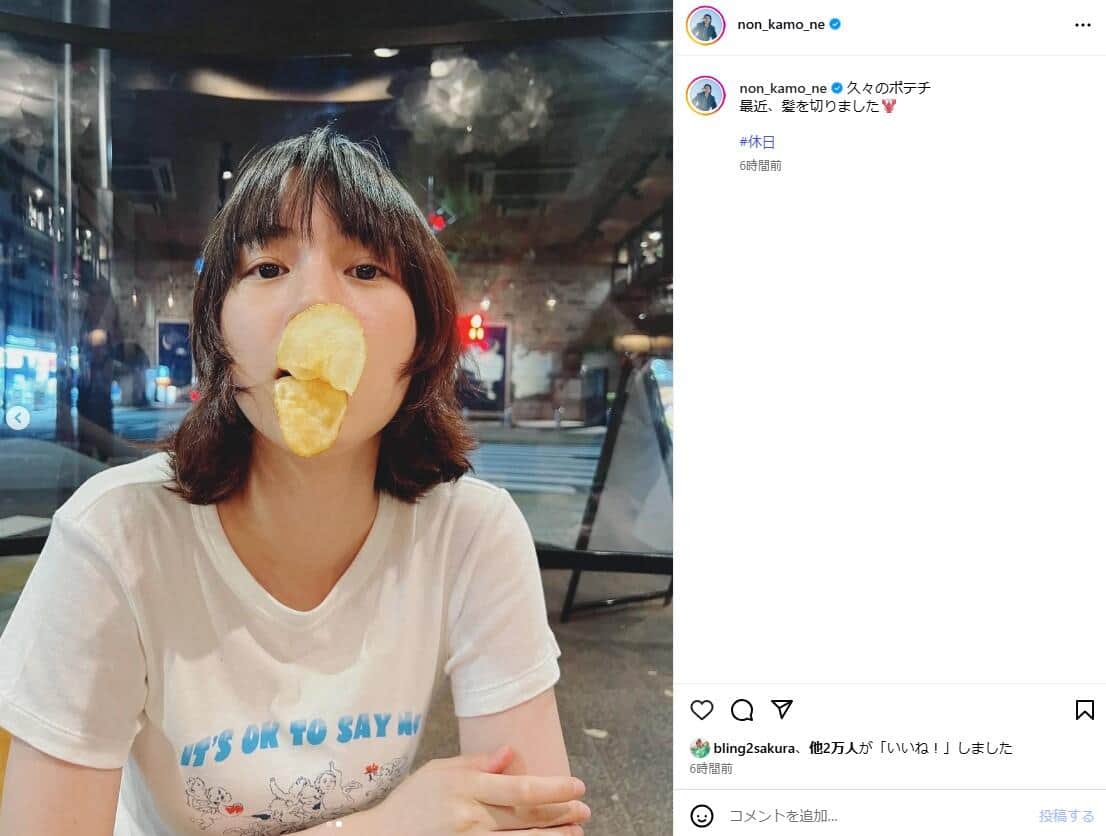The width and height of the screenshot is (1106, 836).
Task: Like this post with the heart icon
Action: tap(702, 710)
